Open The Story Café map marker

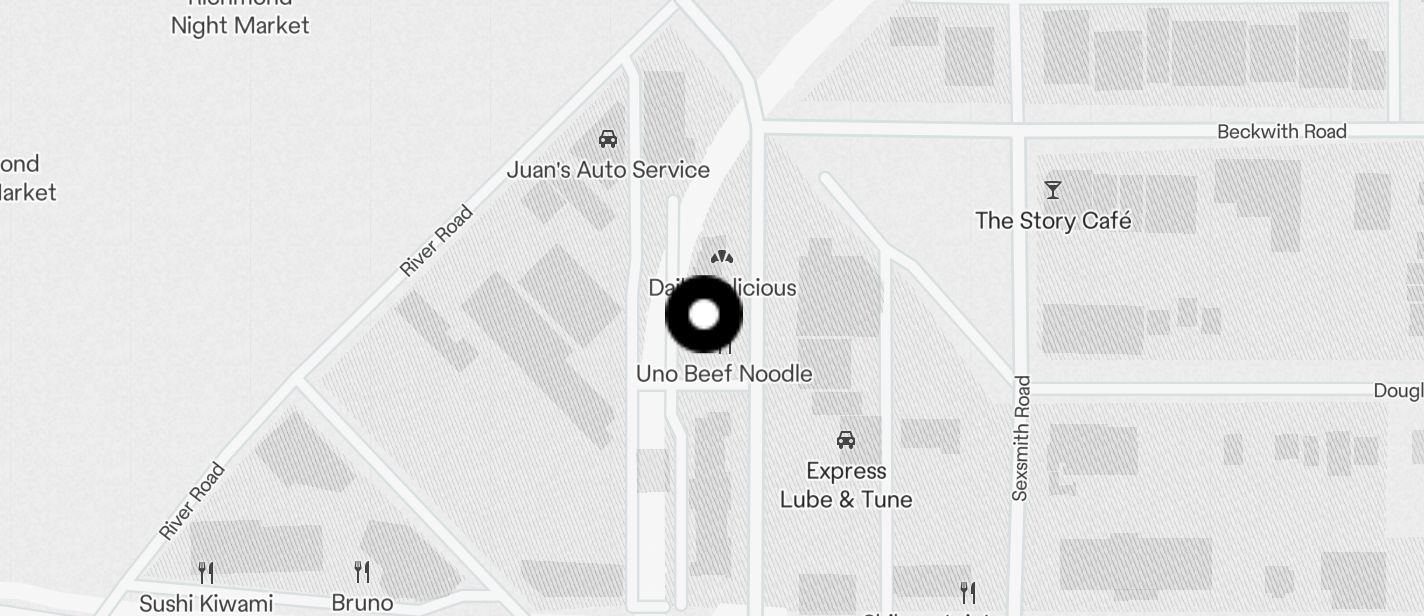tap(1053, 190)
